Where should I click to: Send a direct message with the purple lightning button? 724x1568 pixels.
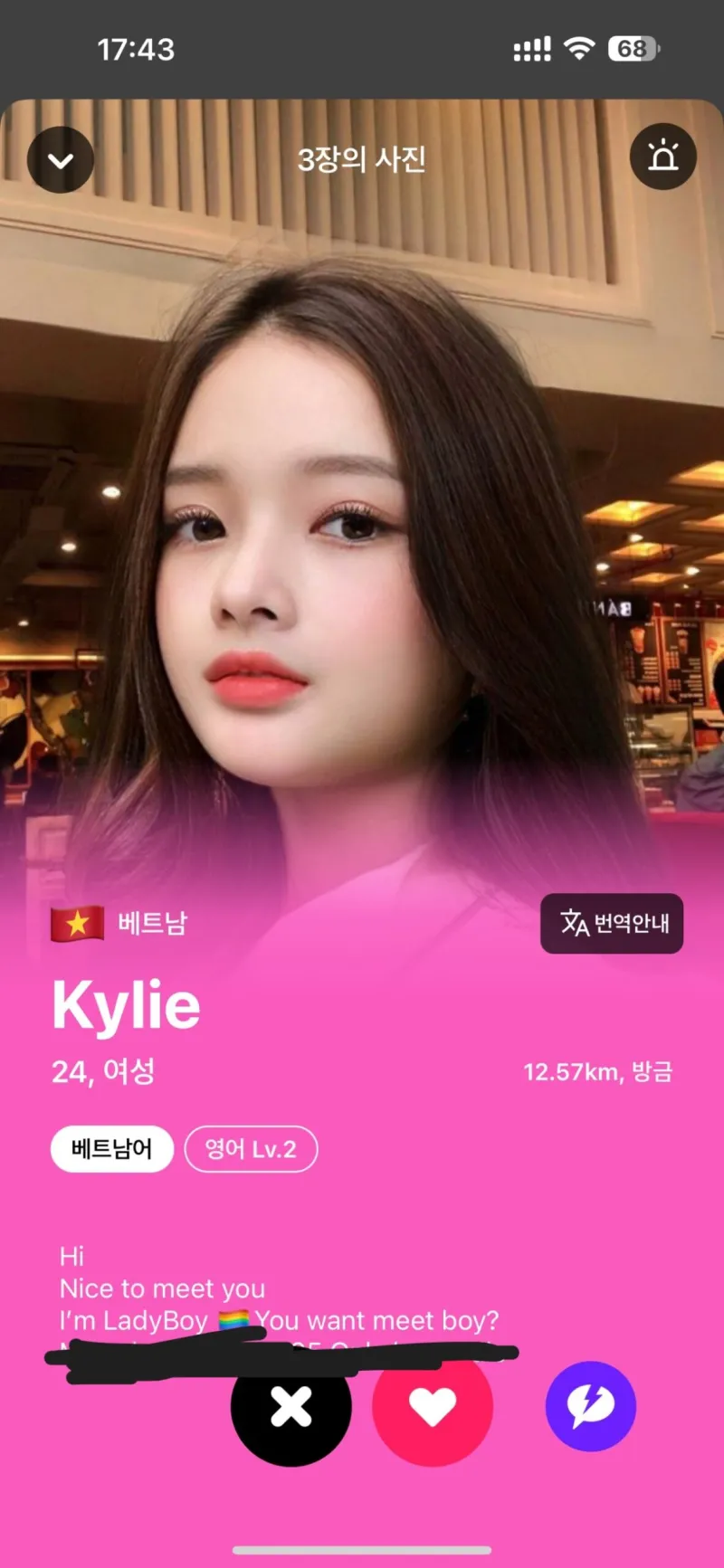pyautogui.click(x=590, y=1406)
